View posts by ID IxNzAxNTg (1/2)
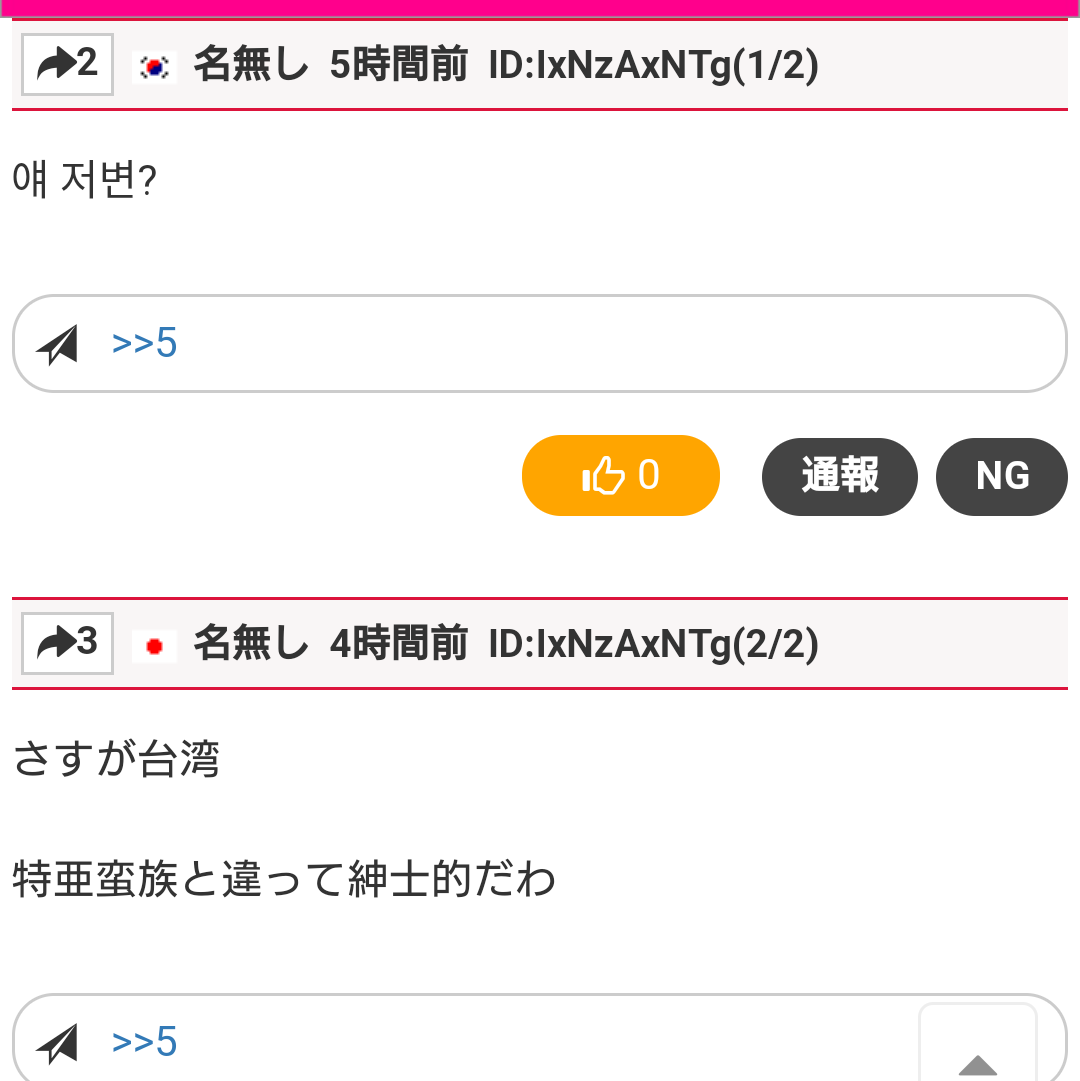 pyautogui.click(x=653, y=66)
